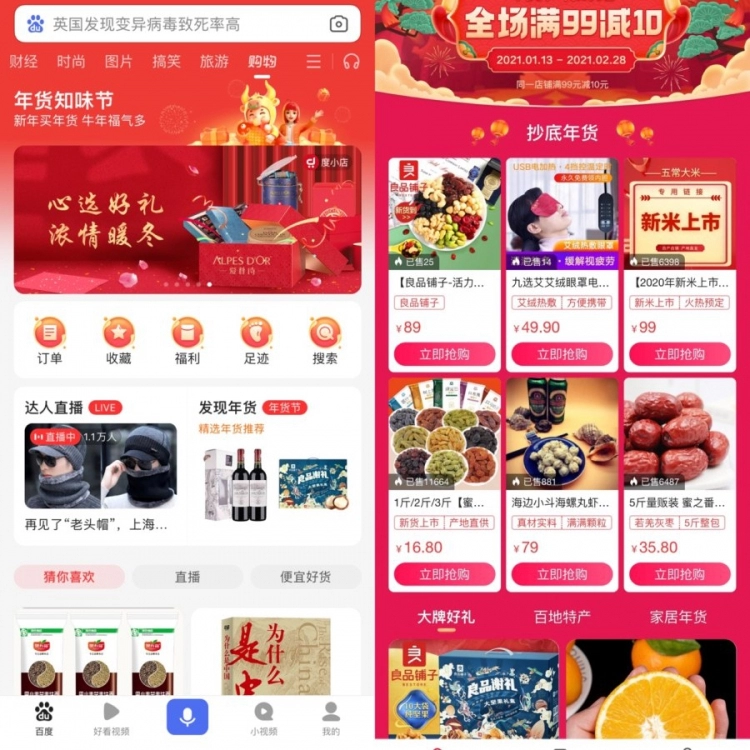Open the channel list menu icon

314,62
